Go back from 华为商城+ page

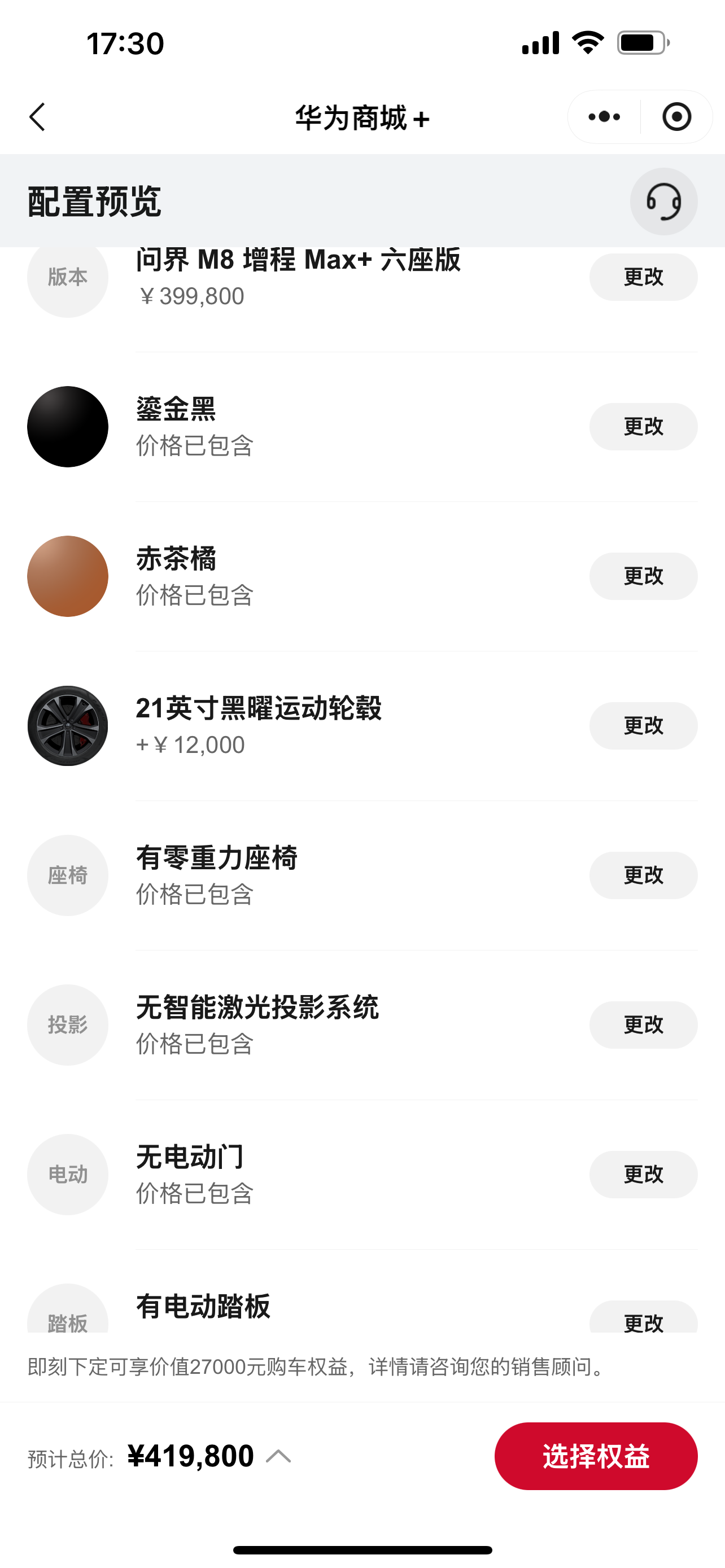[x=38, y=117]
